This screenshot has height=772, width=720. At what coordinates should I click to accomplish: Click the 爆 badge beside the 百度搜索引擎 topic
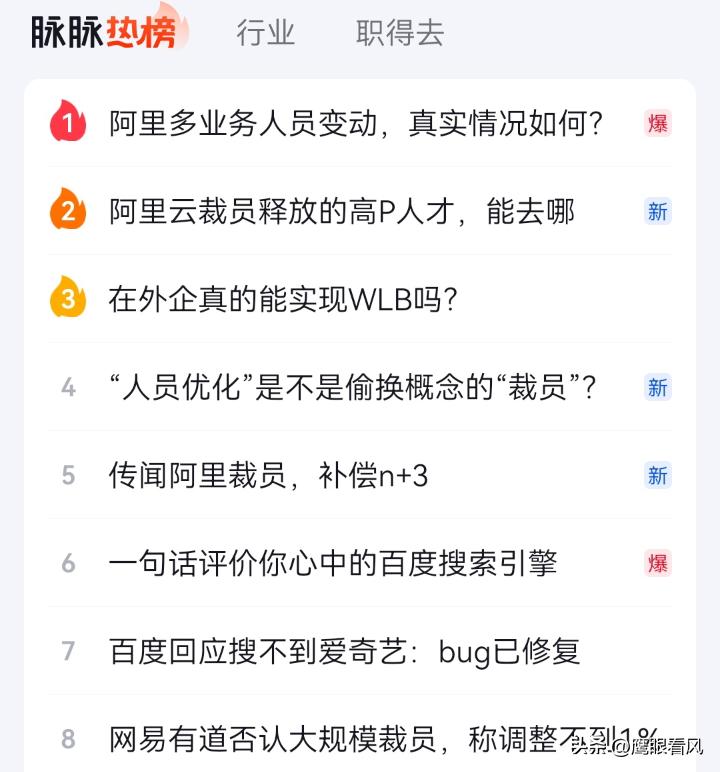point(657,563)
